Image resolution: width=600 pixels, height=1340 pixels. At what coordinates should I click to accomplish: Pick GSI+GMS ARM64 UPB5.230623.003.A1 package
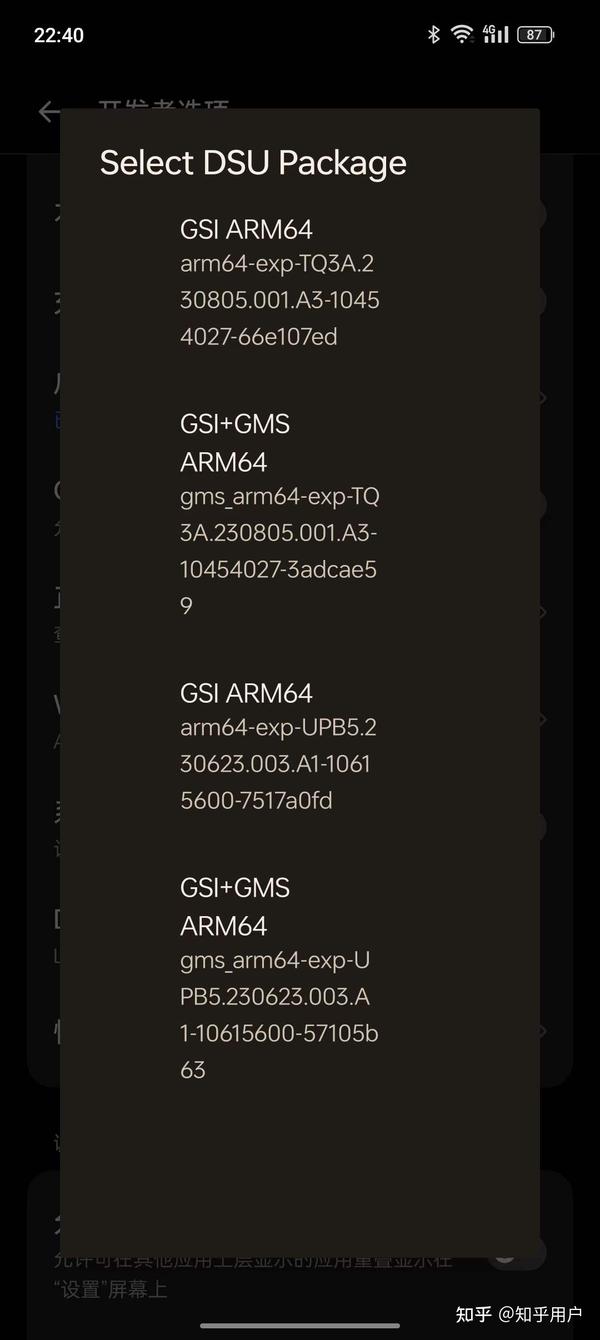point(280,978)
